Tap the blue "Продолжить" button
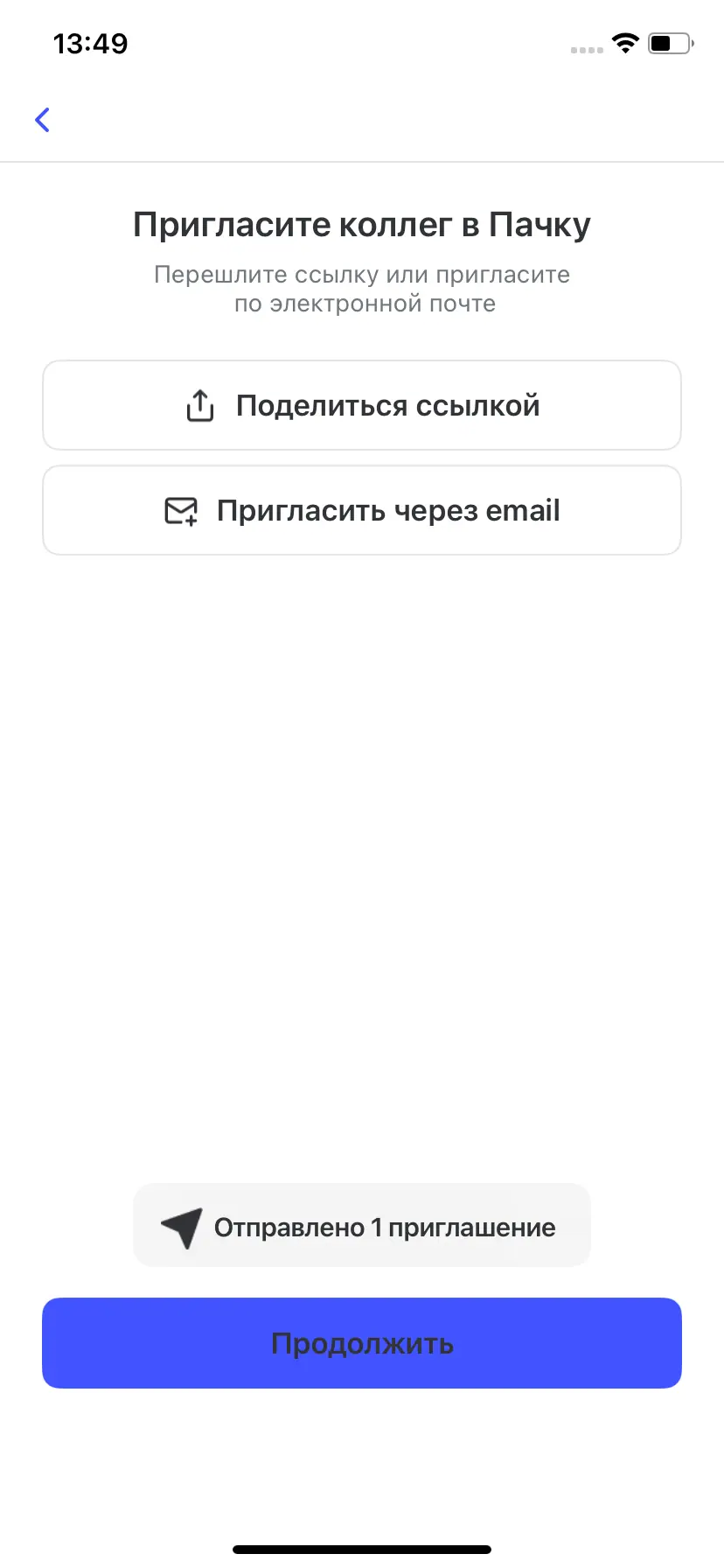Image resolution: width=724 pixels, height=1568 pixels. (362, 1343)
